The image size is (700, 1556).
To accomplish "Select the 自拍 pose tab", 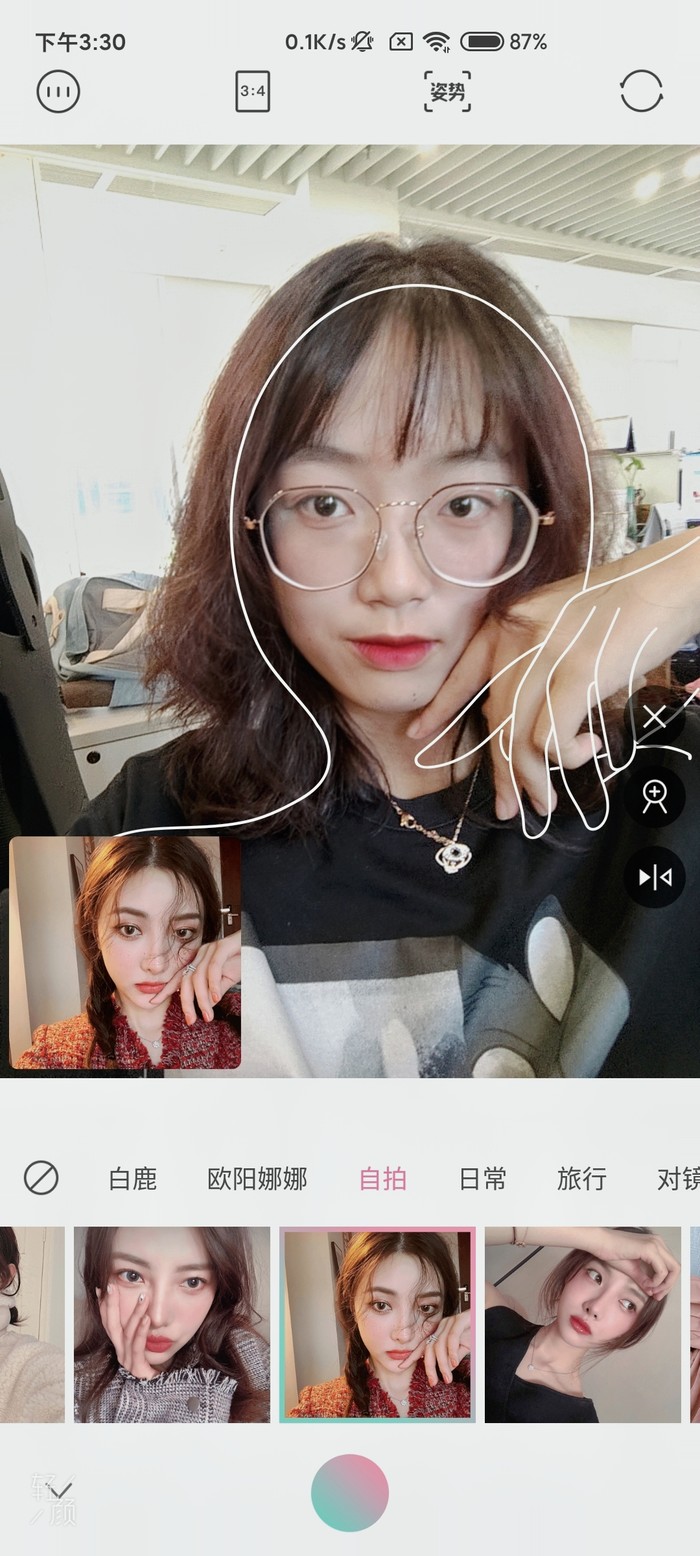I will point(382,1179).
